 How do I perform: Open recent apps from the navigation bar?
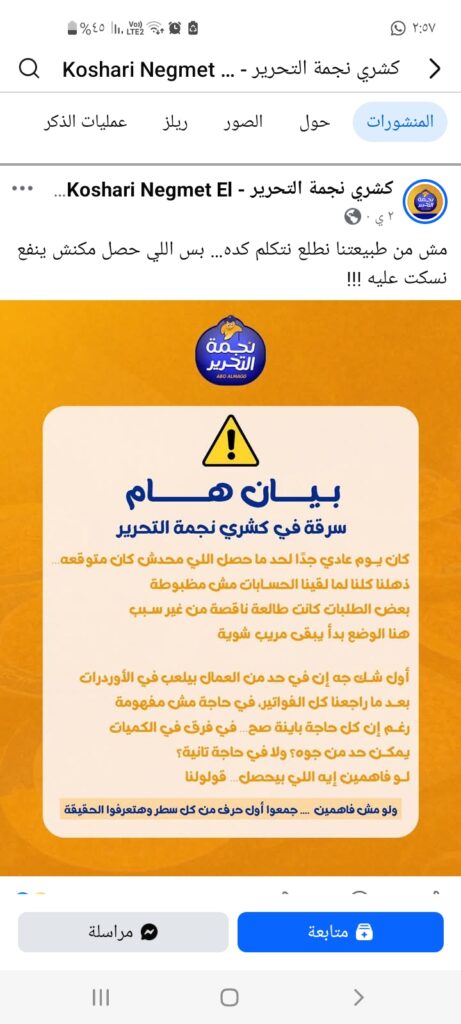pyautogui.click(x=101, y=997)
